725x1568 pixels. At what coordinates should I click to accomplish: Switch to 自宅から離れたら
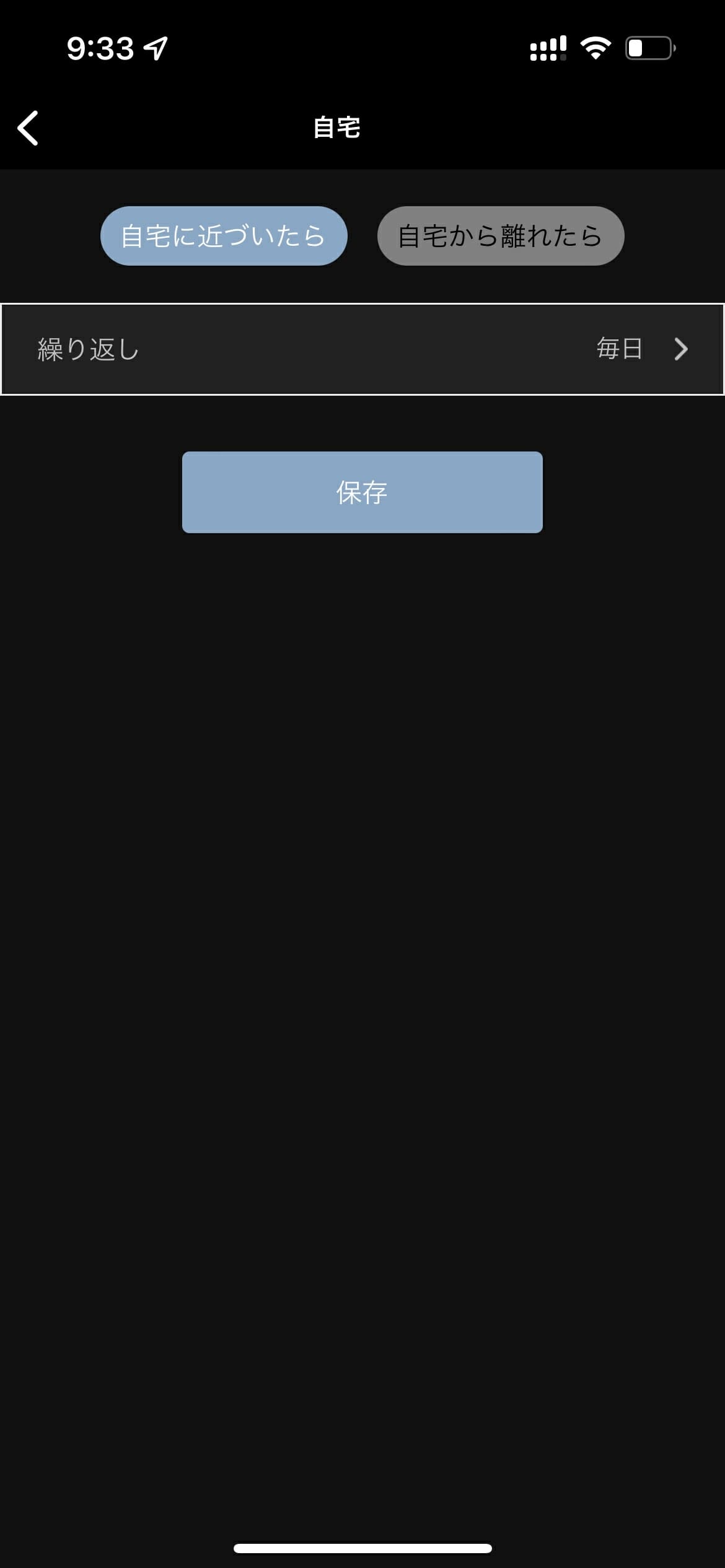(x=501, y=236)
